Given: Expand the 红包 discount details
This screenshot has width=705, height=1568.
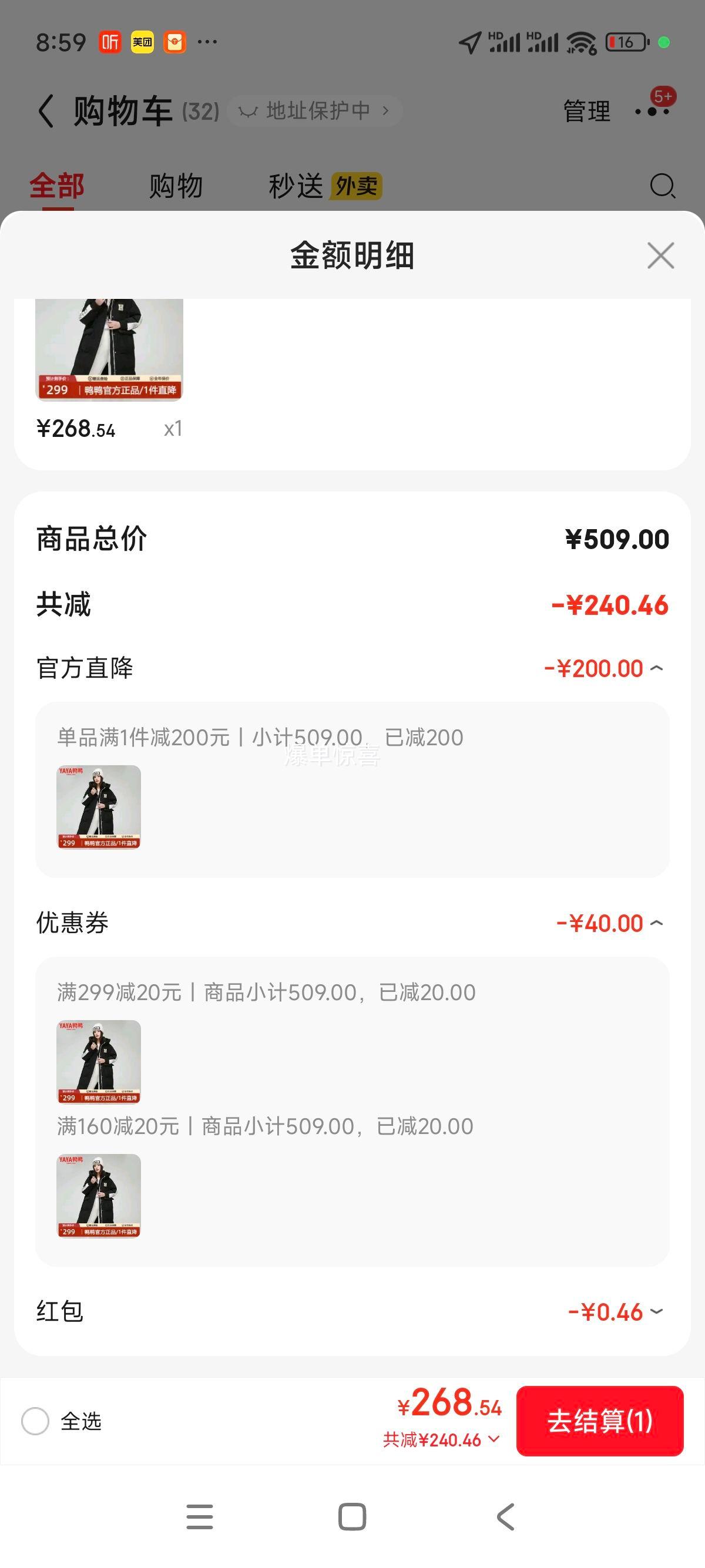Looking at the screenshot, I should pyautogui.click(x=656, y=1312).
